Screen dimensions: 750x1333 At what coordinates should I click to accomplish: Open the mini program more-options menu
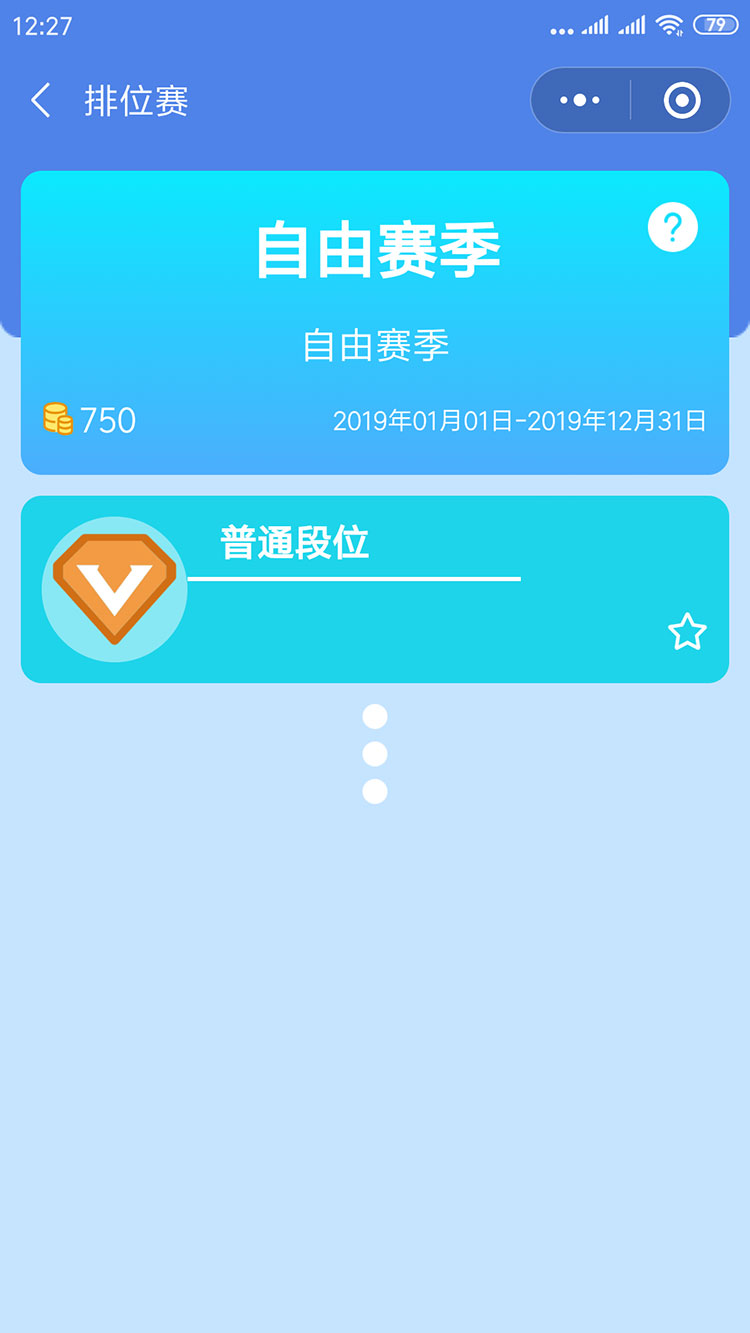(x=580, y=100)
